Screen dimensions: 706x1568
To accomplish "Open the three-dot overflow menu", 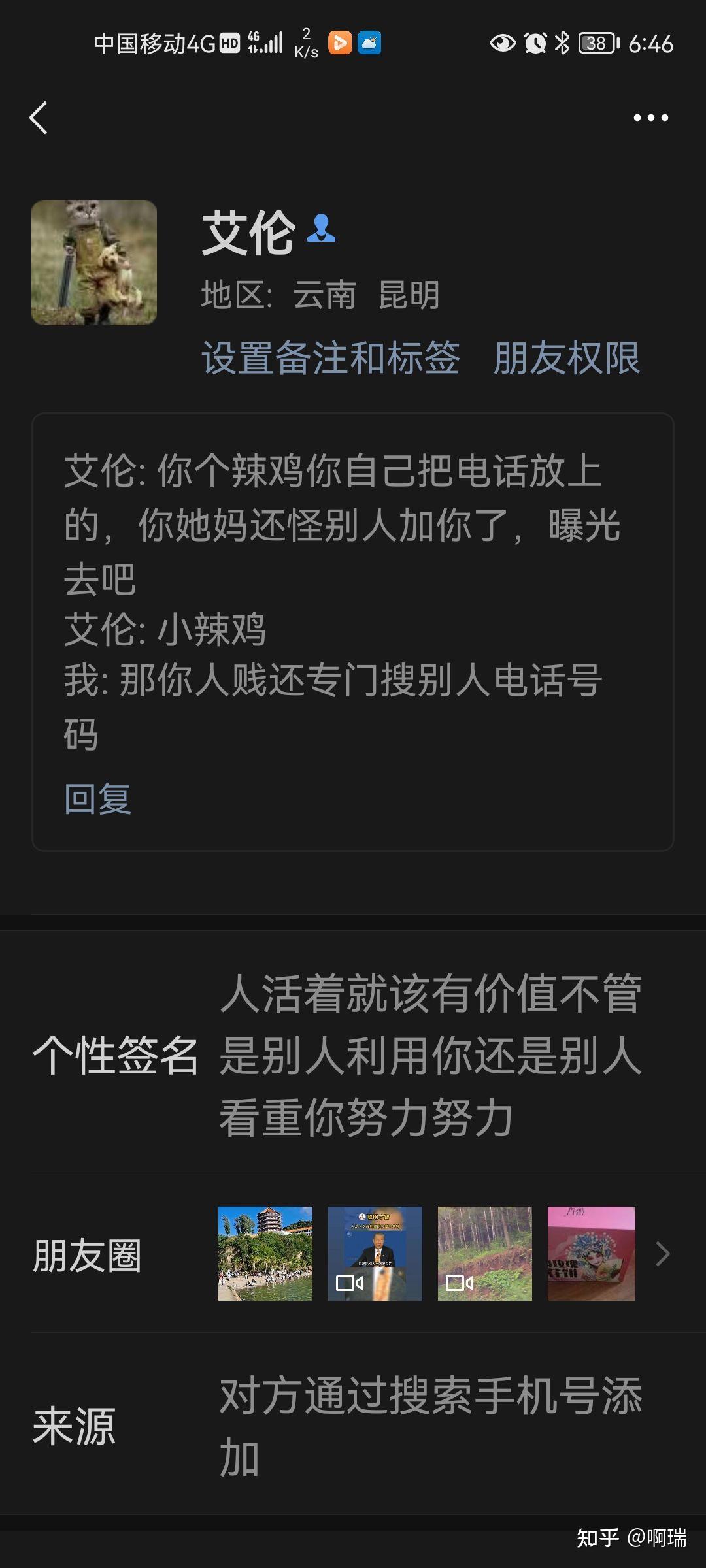I will point(650,118).
